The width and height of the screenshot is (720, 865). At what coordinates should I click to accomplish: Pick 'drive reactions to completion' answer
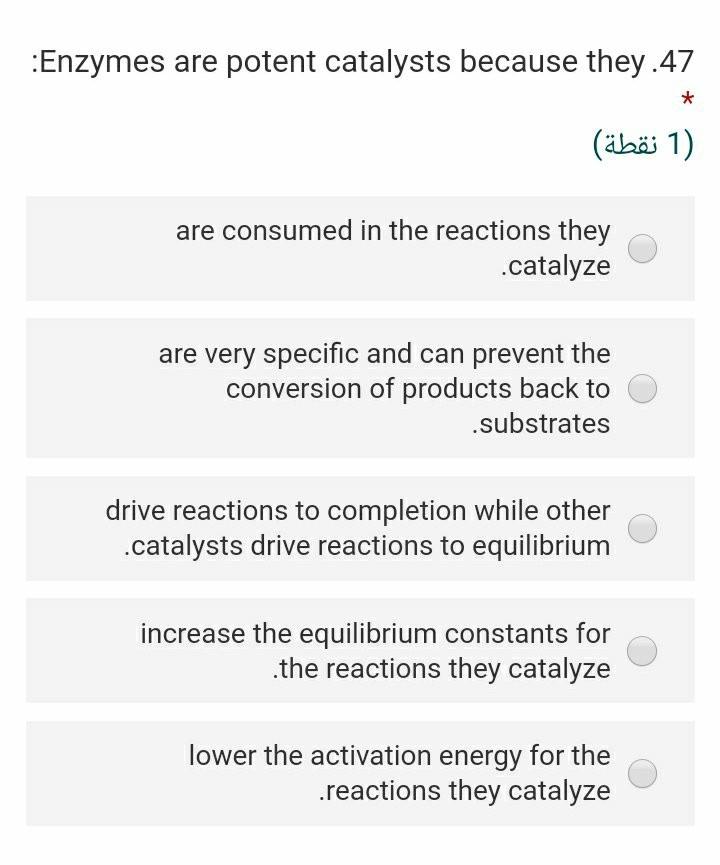click(x=642, y=528)
